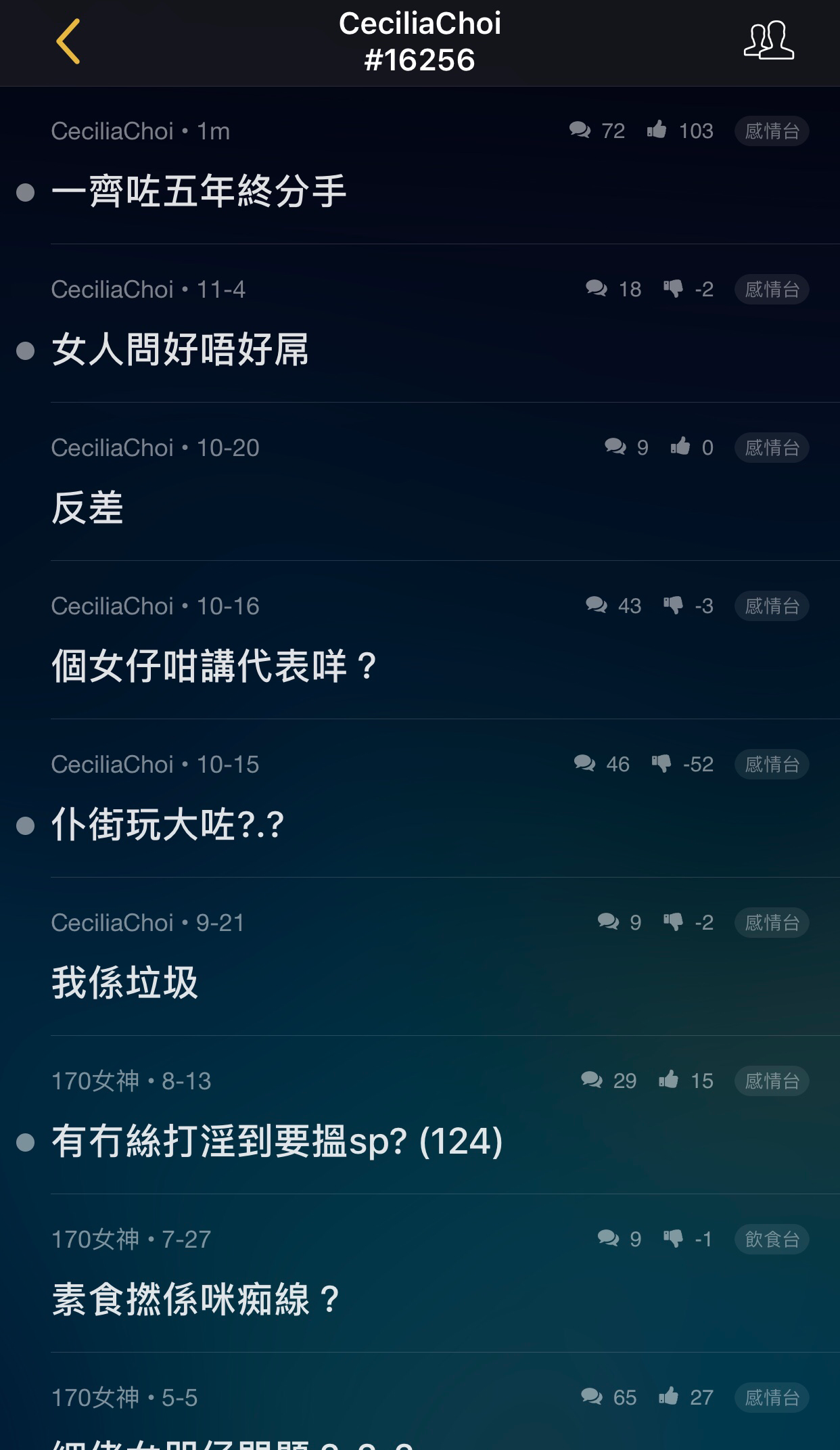
Task: Tap the 飲食台 category tag
Action: point(772,1239)
